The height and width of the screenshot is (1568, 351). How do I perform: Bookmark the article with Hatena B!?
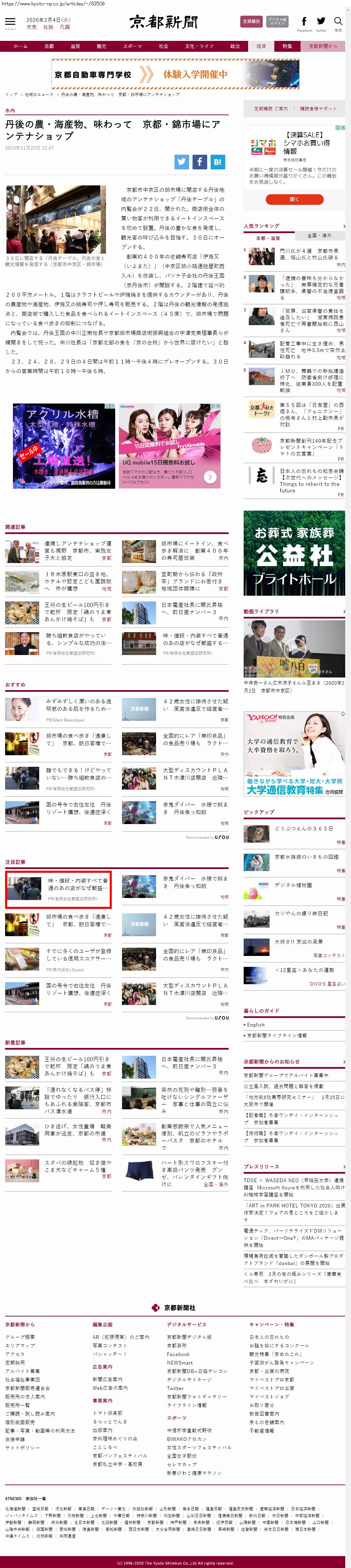[217, 161]
